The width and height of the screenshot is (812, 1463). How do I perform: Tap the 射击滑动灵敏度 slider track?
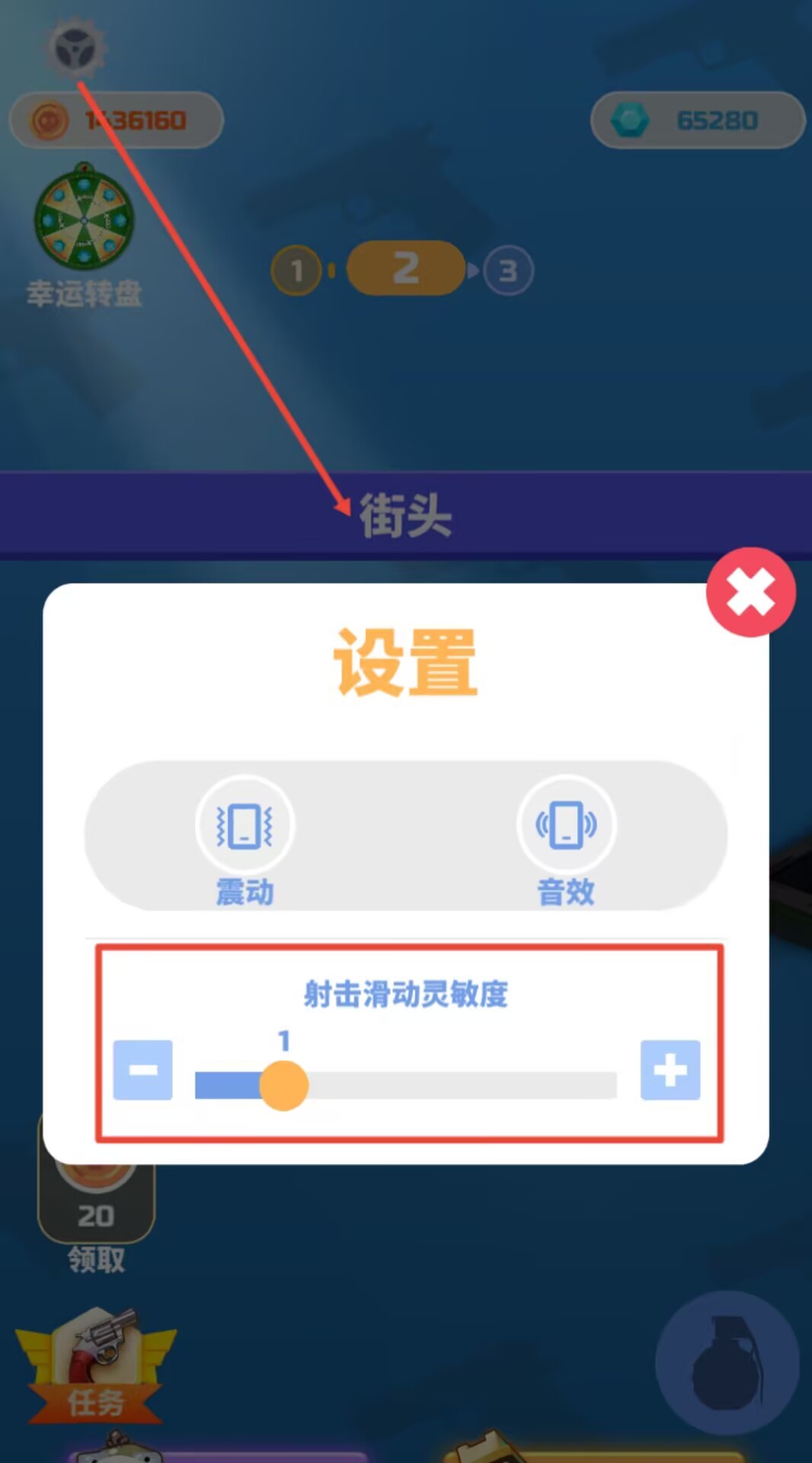[457, 1085]
